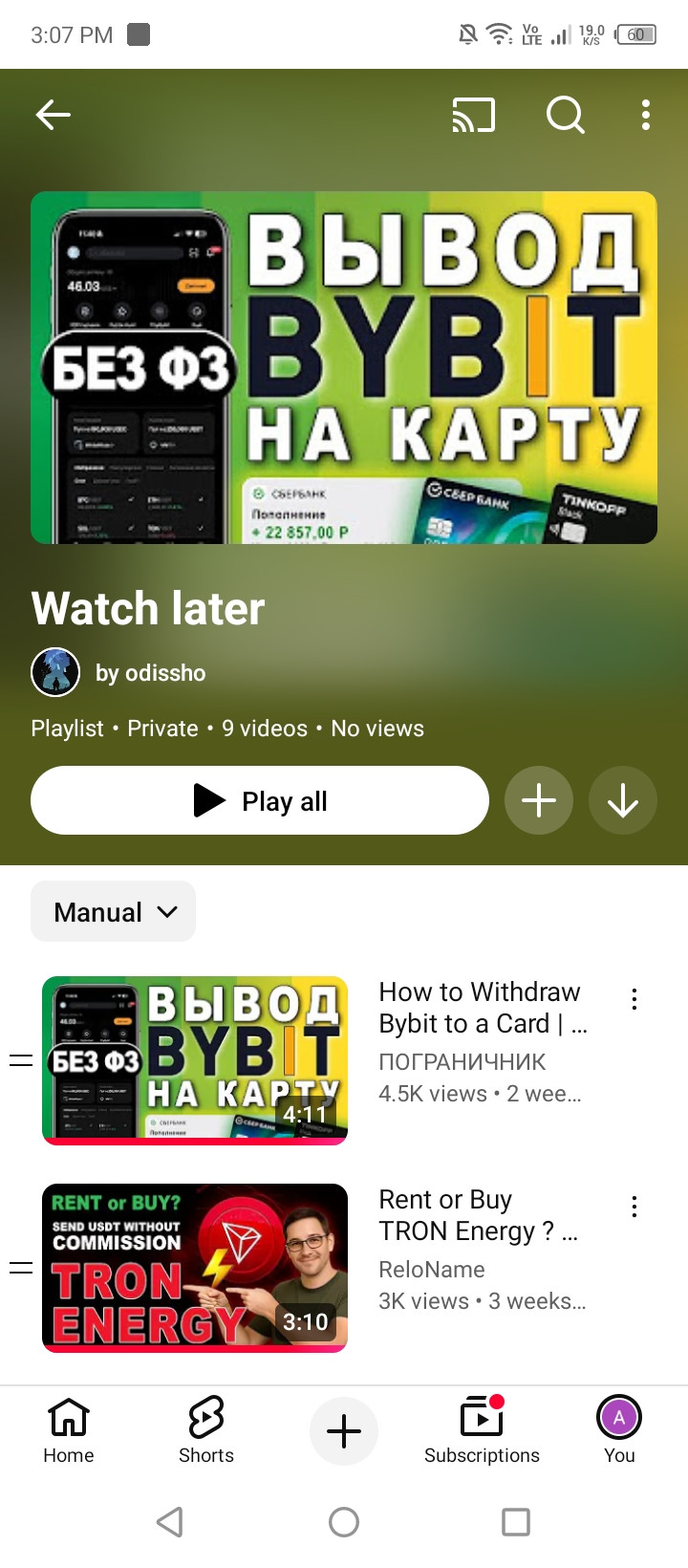Open the playlist overflow menu
The image size is (688, 1568).
point(646,116)
